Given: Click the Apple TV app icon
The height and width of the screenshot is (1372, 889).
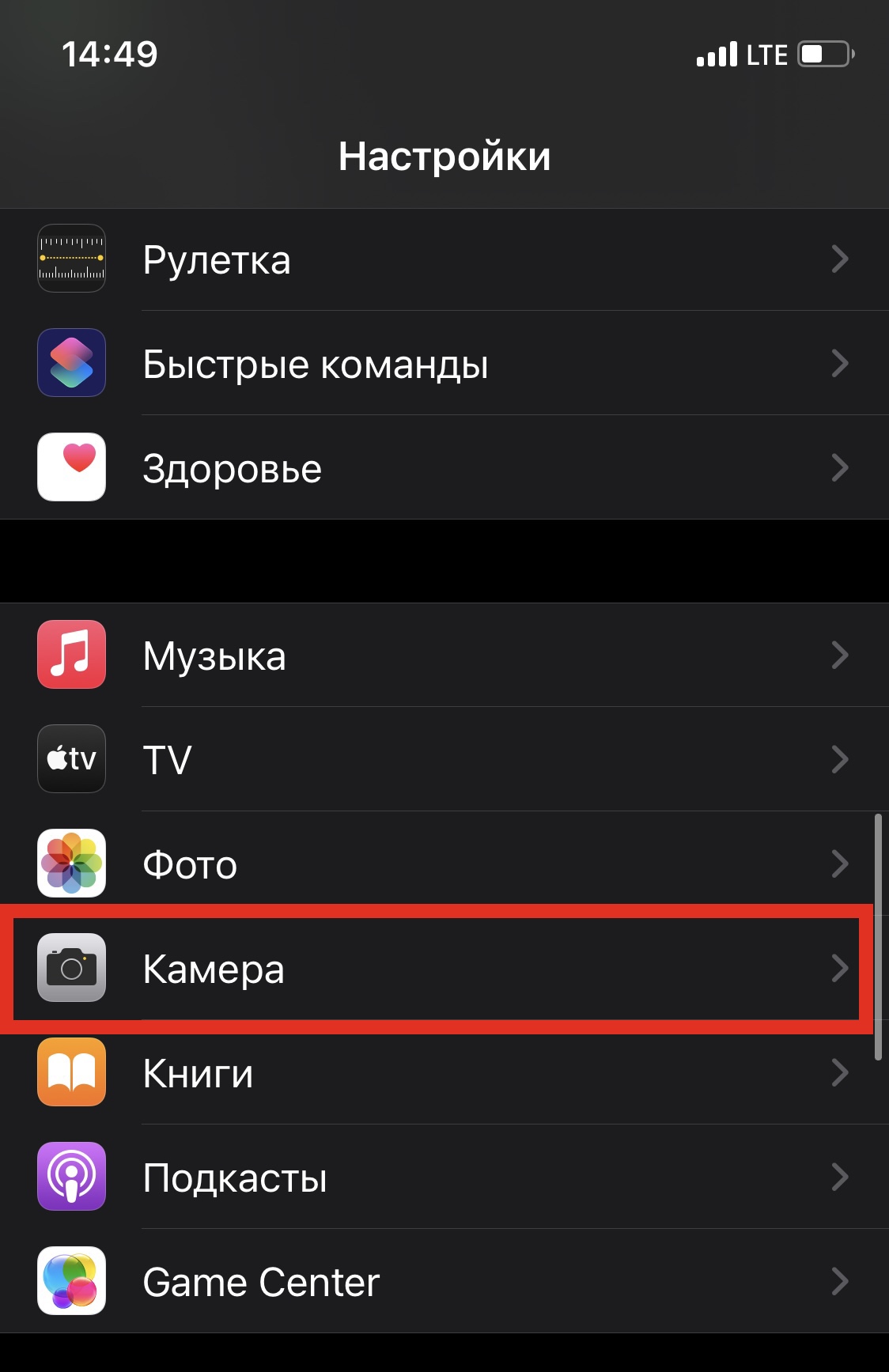Looking at the screenshot, I should pyautogui.click(x=71, y=759).
